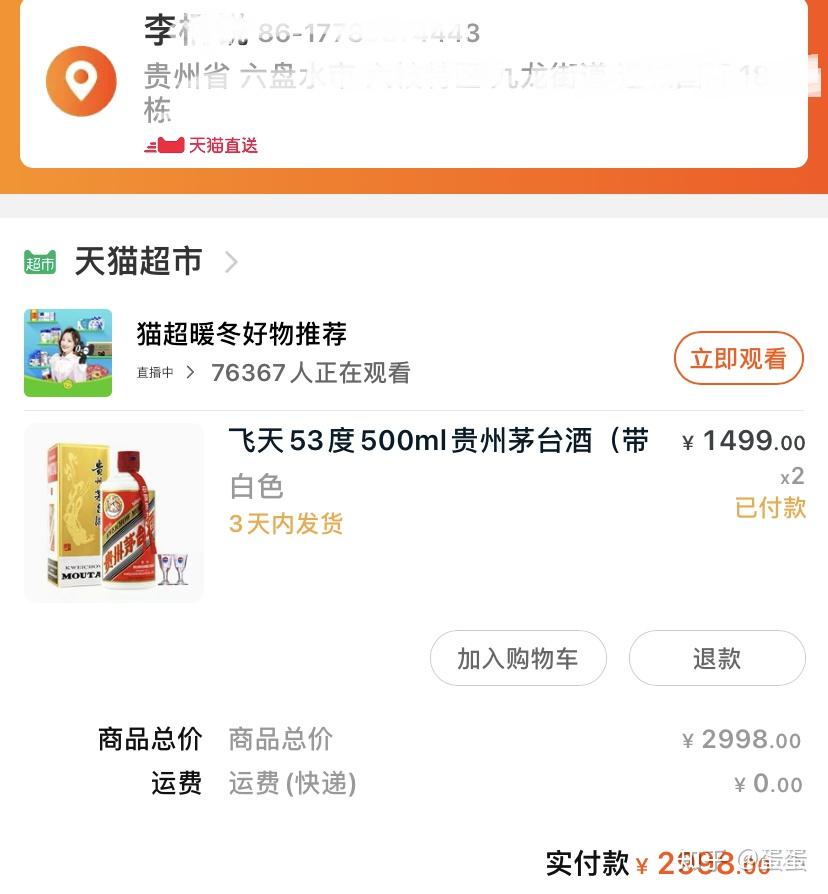Click the ¥1499.00 unit price
The image size is (828, 894).
(x=743, y=441)
